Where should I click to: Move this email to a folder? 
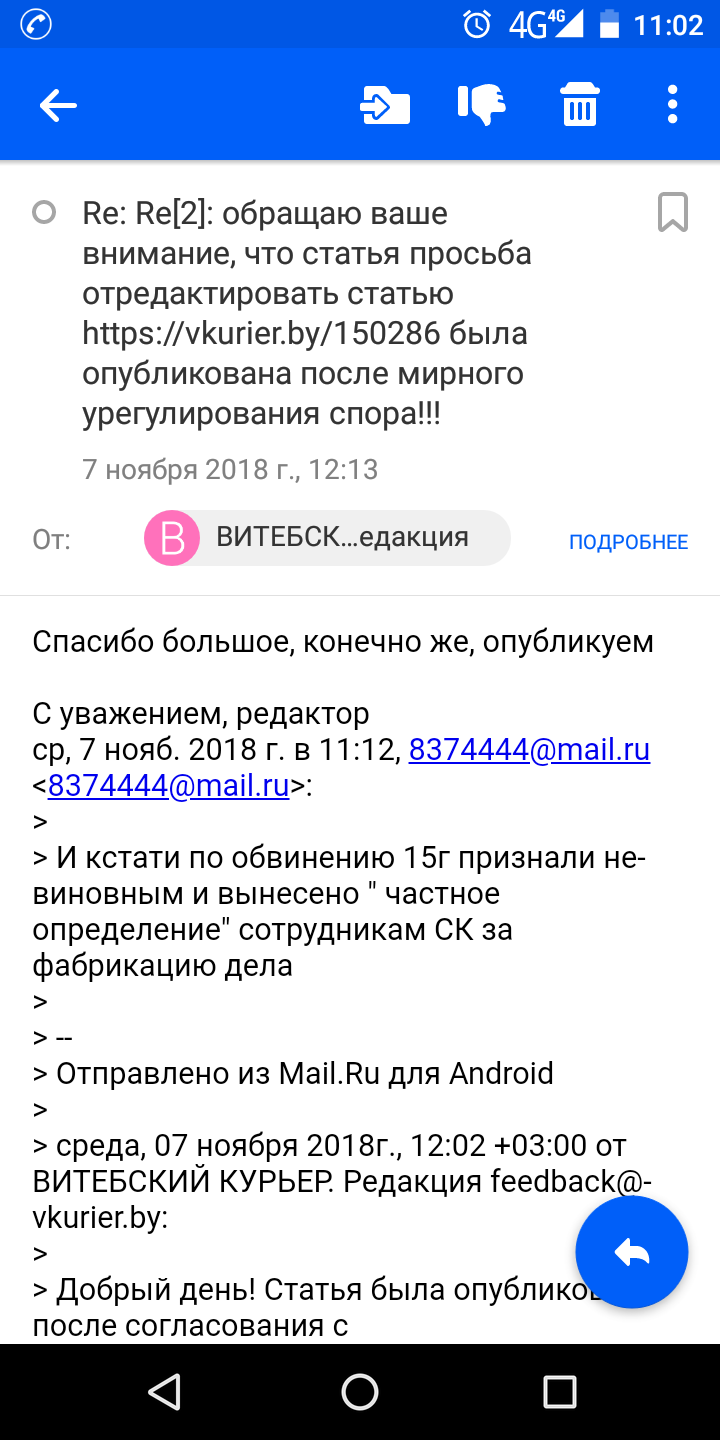385,105
